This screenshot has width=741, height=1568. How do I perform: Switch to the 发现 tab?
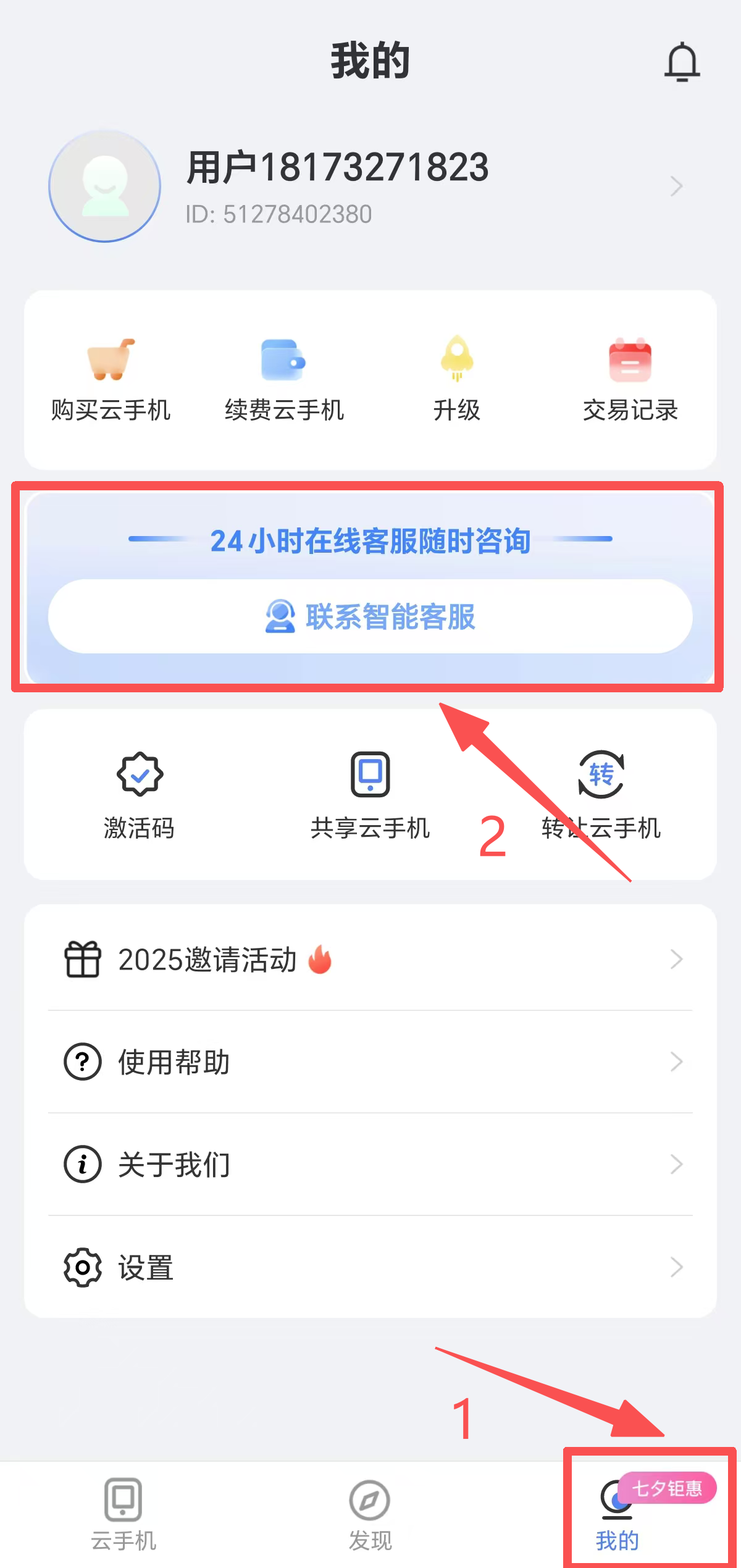click(370, 1514)
